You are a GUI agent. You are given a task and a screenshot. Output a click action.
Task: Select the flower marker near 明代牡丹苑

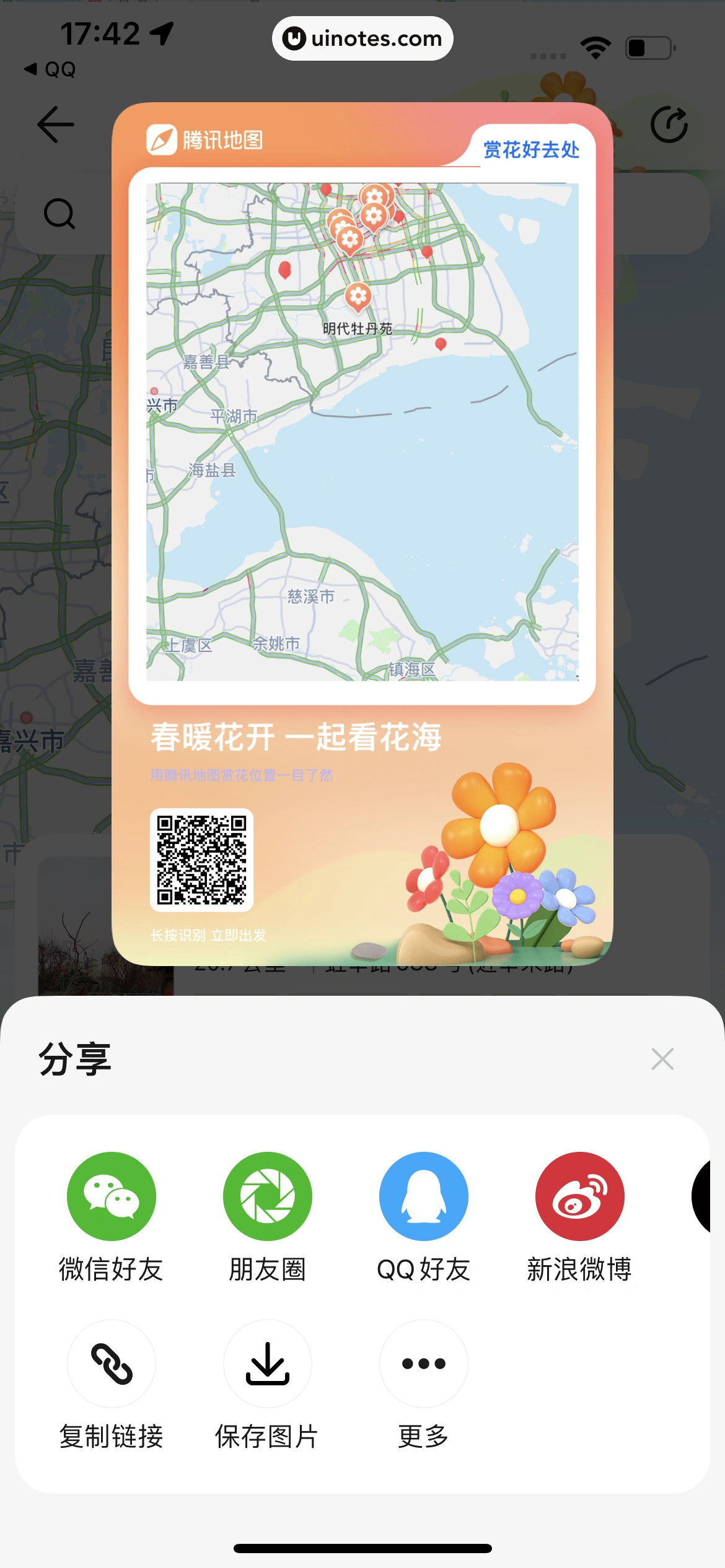[357, 297]
